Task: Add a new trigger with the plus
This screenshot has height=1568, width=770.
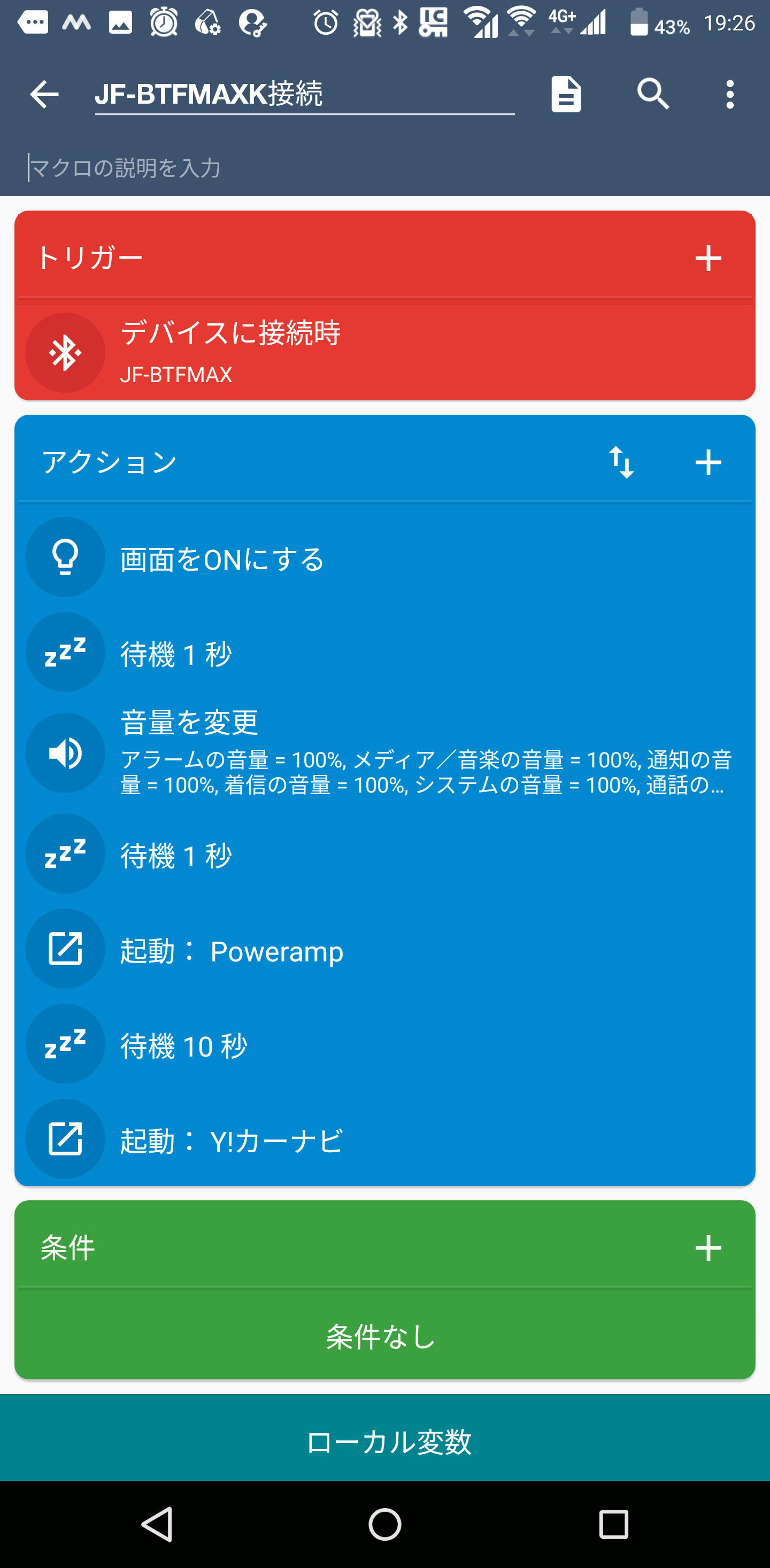Action: (708, 258)
